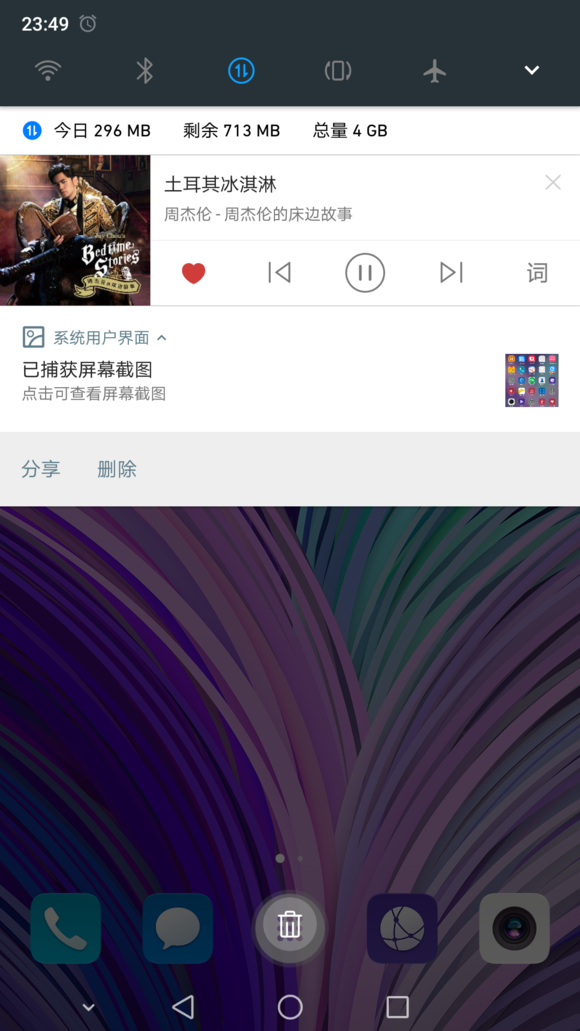Expand the quick settings panel
The width and height of the screenshot is (580, 1031).
point(531,70)
